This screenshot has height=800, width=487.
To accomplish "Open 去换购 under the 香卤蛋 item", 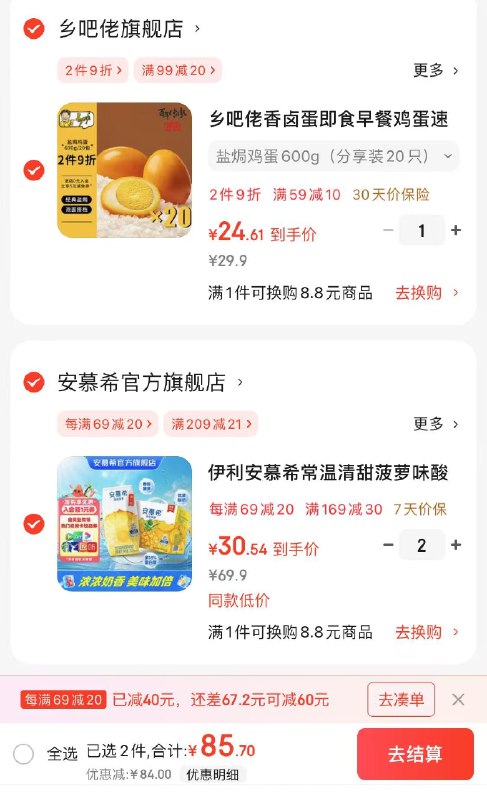I will (x=427, y=293).
